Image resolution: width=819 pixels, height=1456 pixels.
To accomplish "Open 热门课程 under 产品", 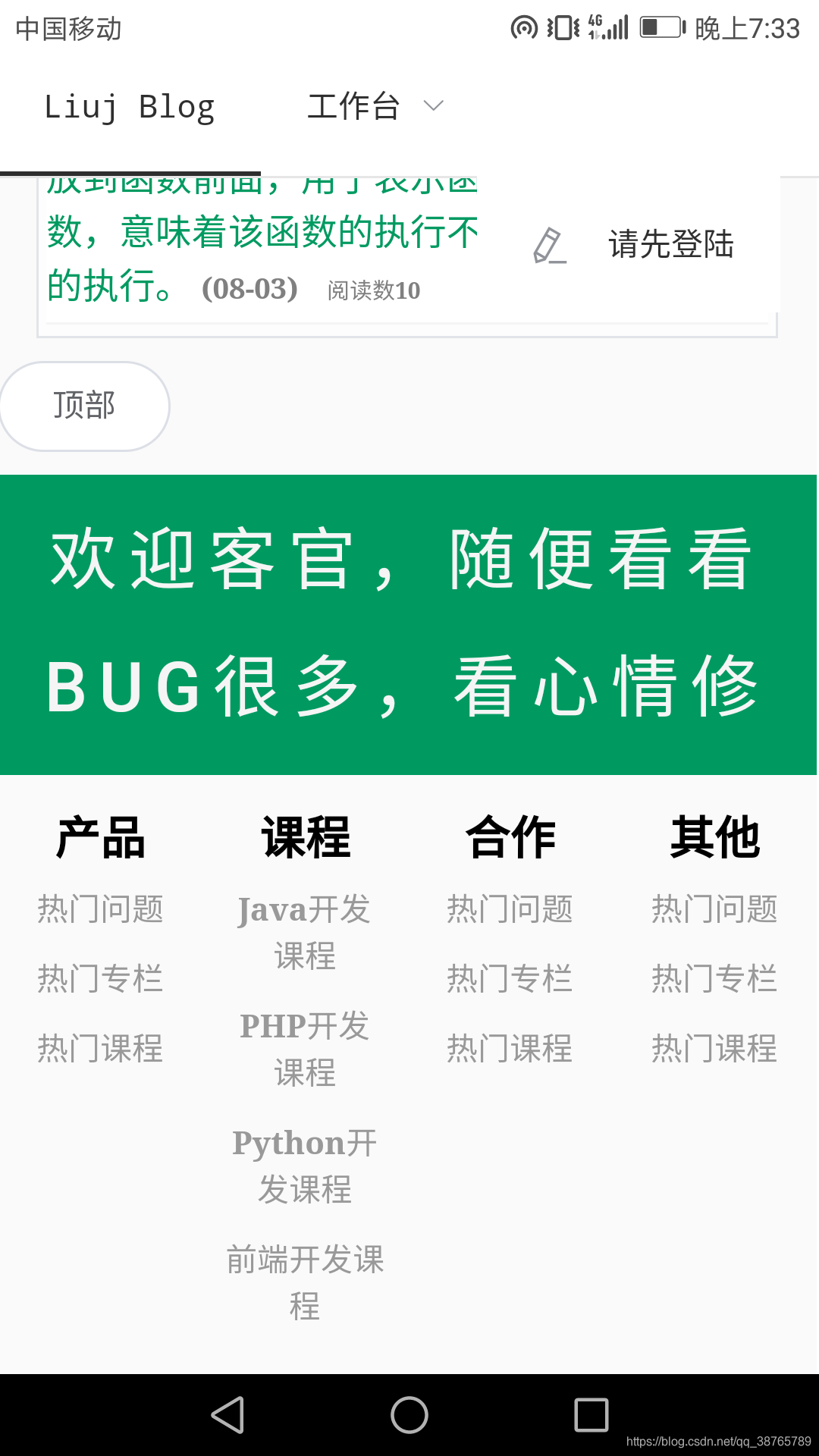I will [100, 1048].
